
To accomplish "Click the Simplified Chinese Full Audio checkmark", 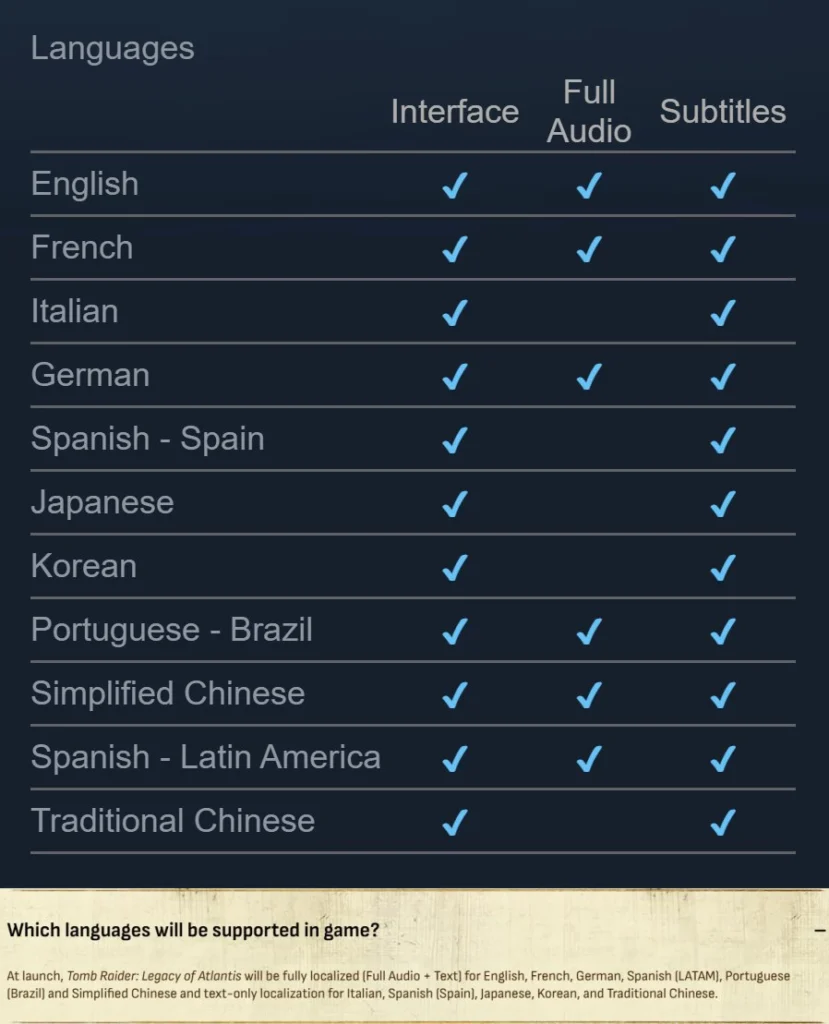I will click(588, 695).
